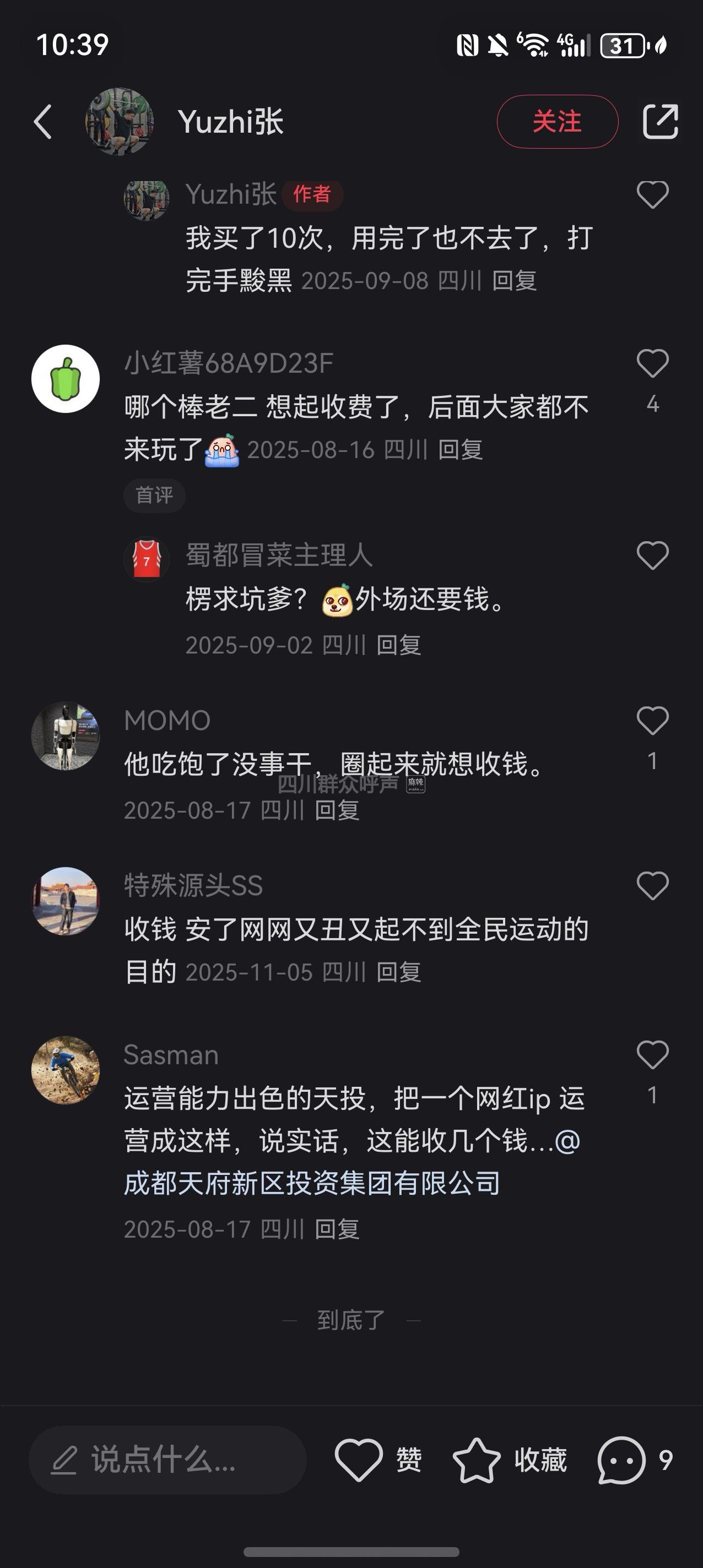Open the comments bubble showing 9
The width and height of the screenshot is (703, 1568).
pyautogui.click(x=634, y=1460)
